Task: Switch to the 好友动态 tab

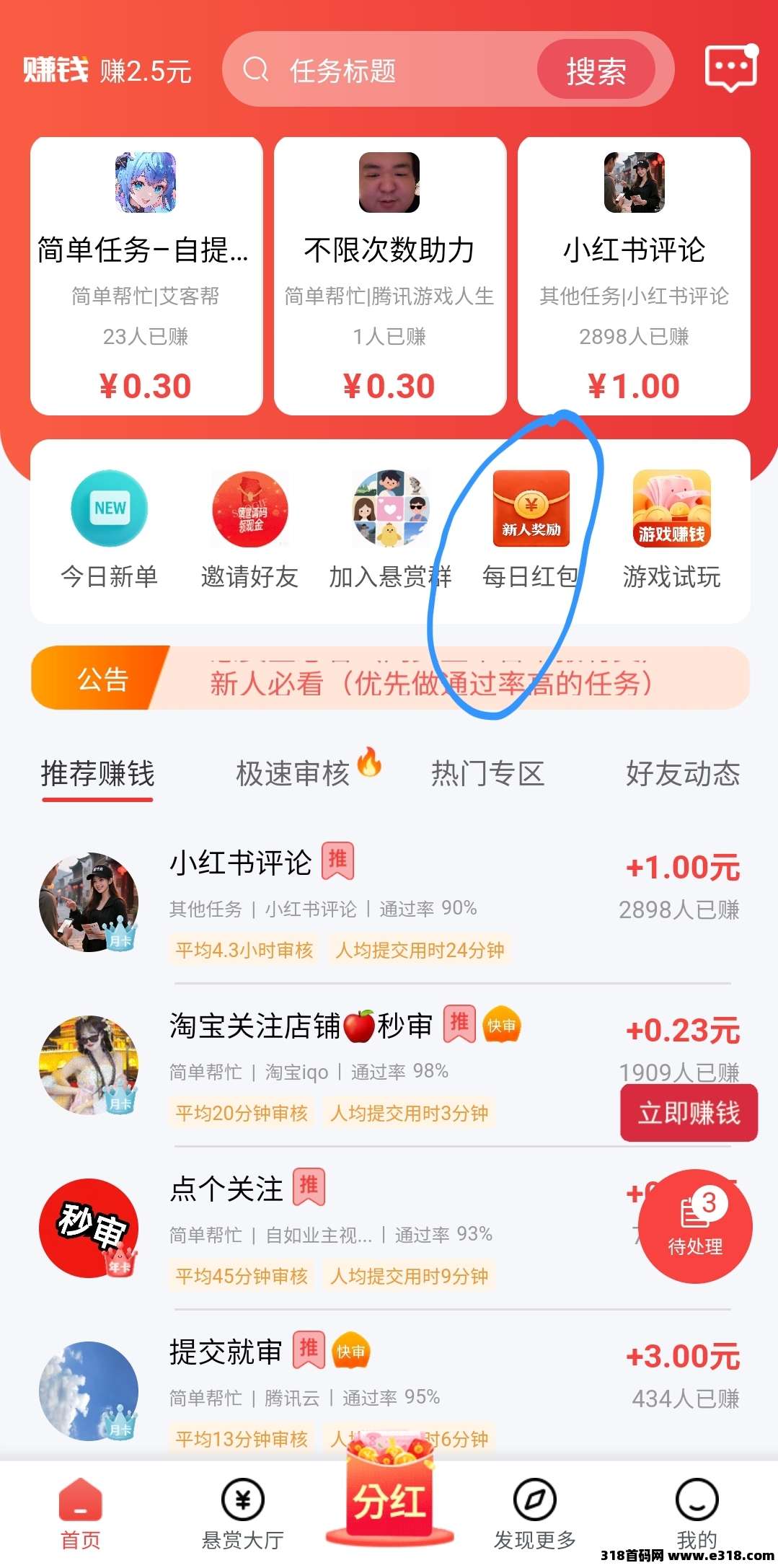Action: click(x=682, y=774)
